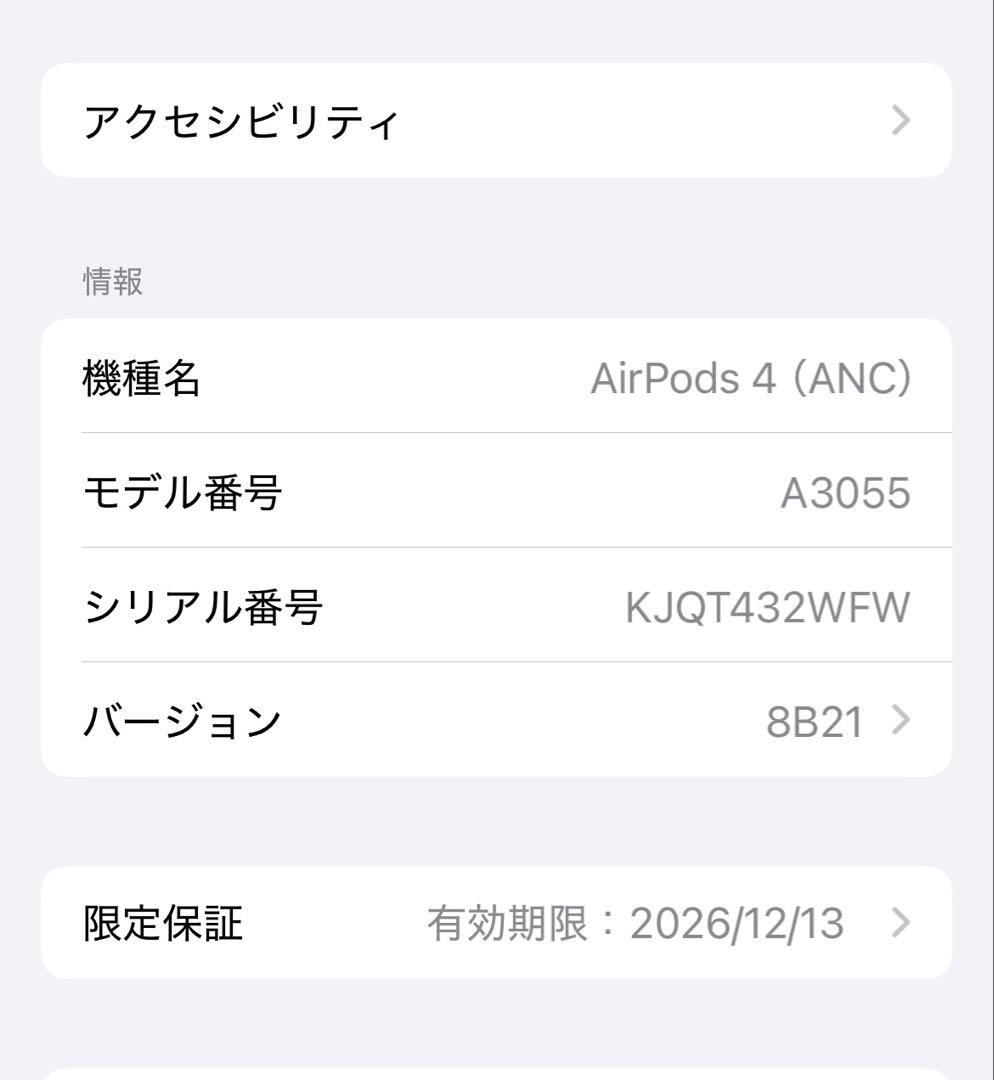The width and height of the screenshot is (994, 1080).
Task: Open the 限定保証 warranty details
Action: 497,921
